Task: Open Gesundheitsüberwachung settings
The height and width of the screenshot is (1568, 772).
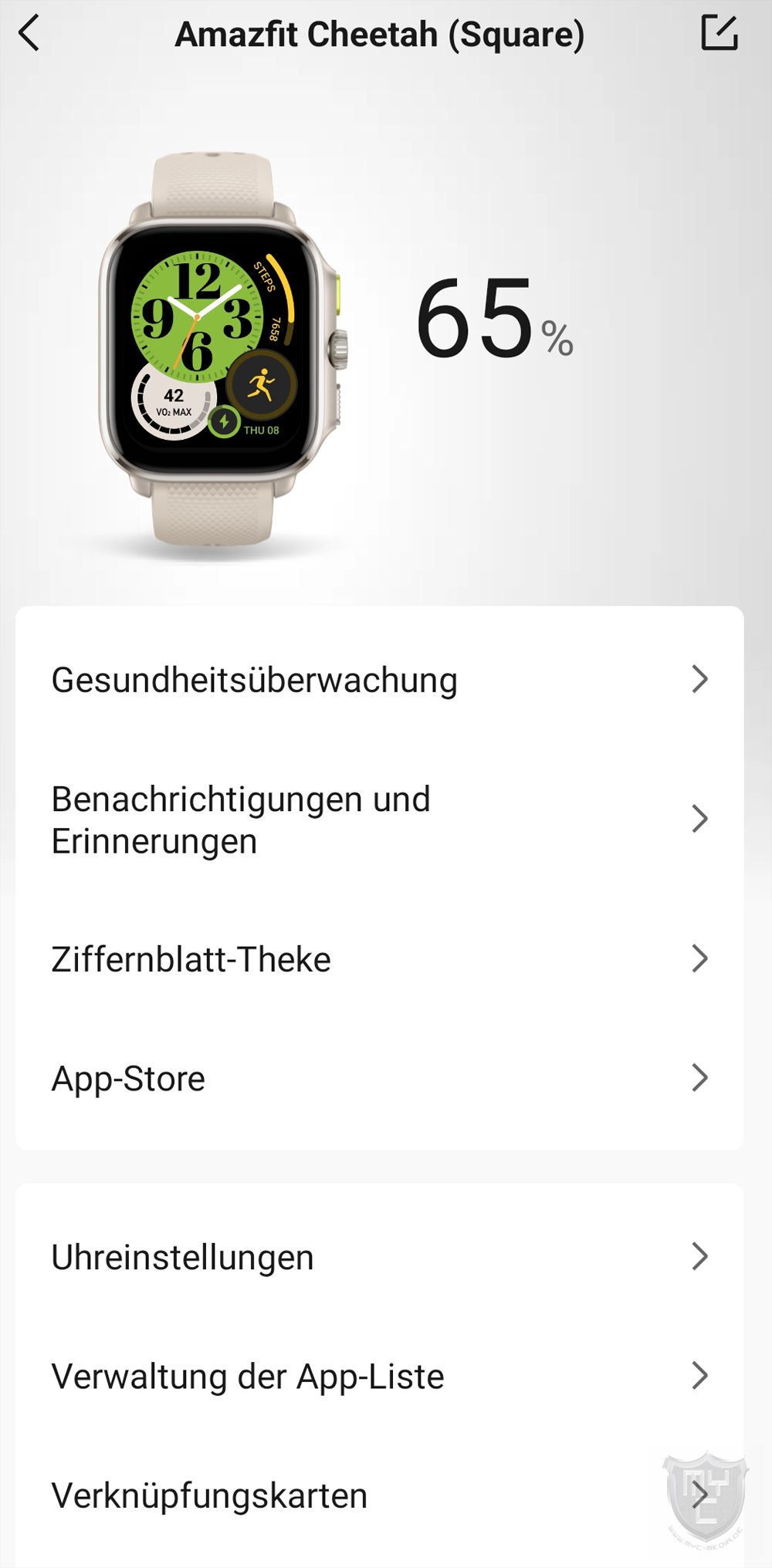Action: (380, 680)
